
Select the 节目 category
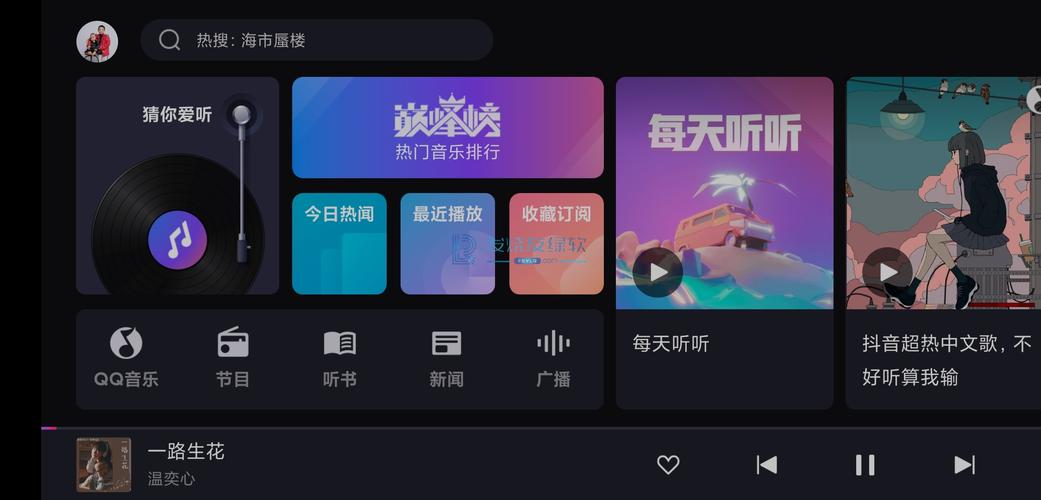pyautogui.click(x=233, y=358)
